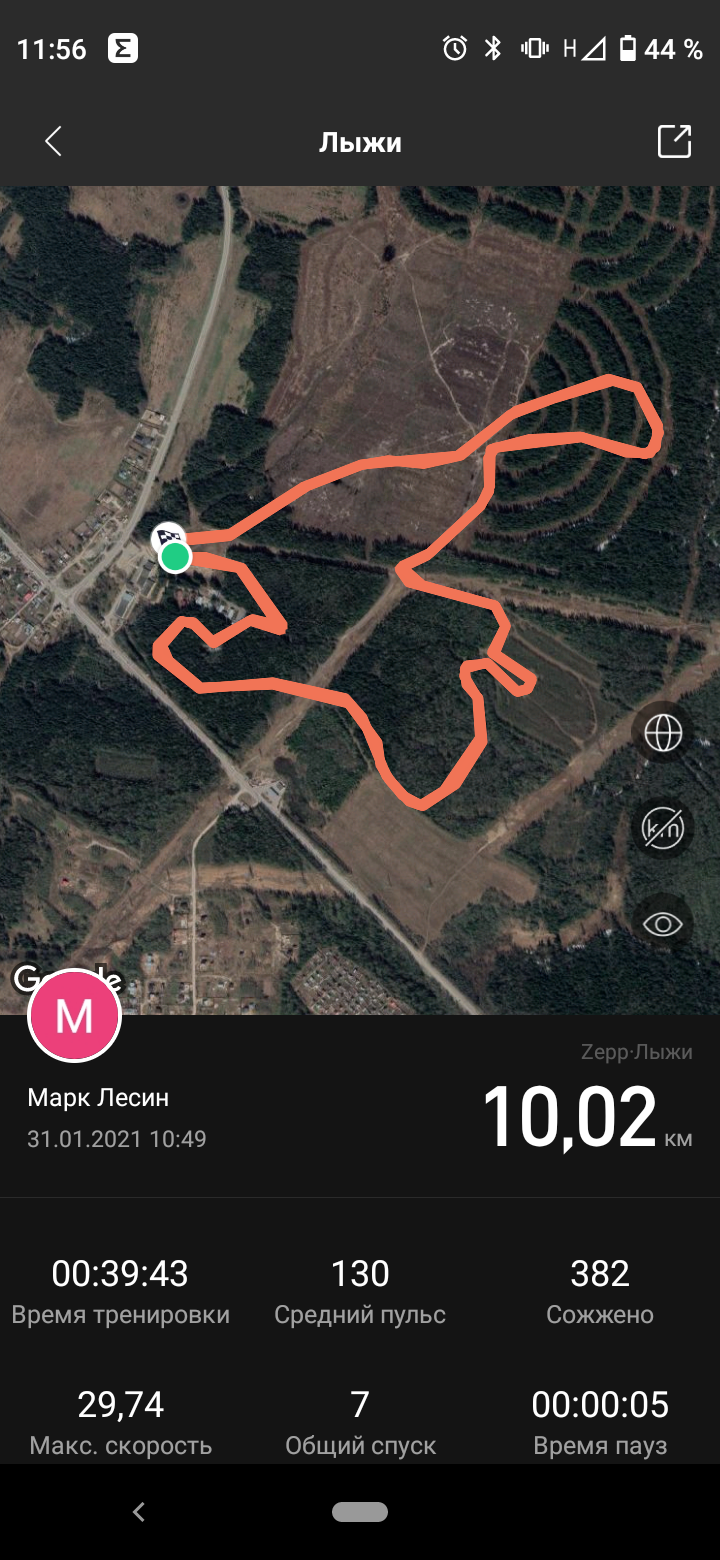Toggle kilometer markers on the map

point(663,829)
